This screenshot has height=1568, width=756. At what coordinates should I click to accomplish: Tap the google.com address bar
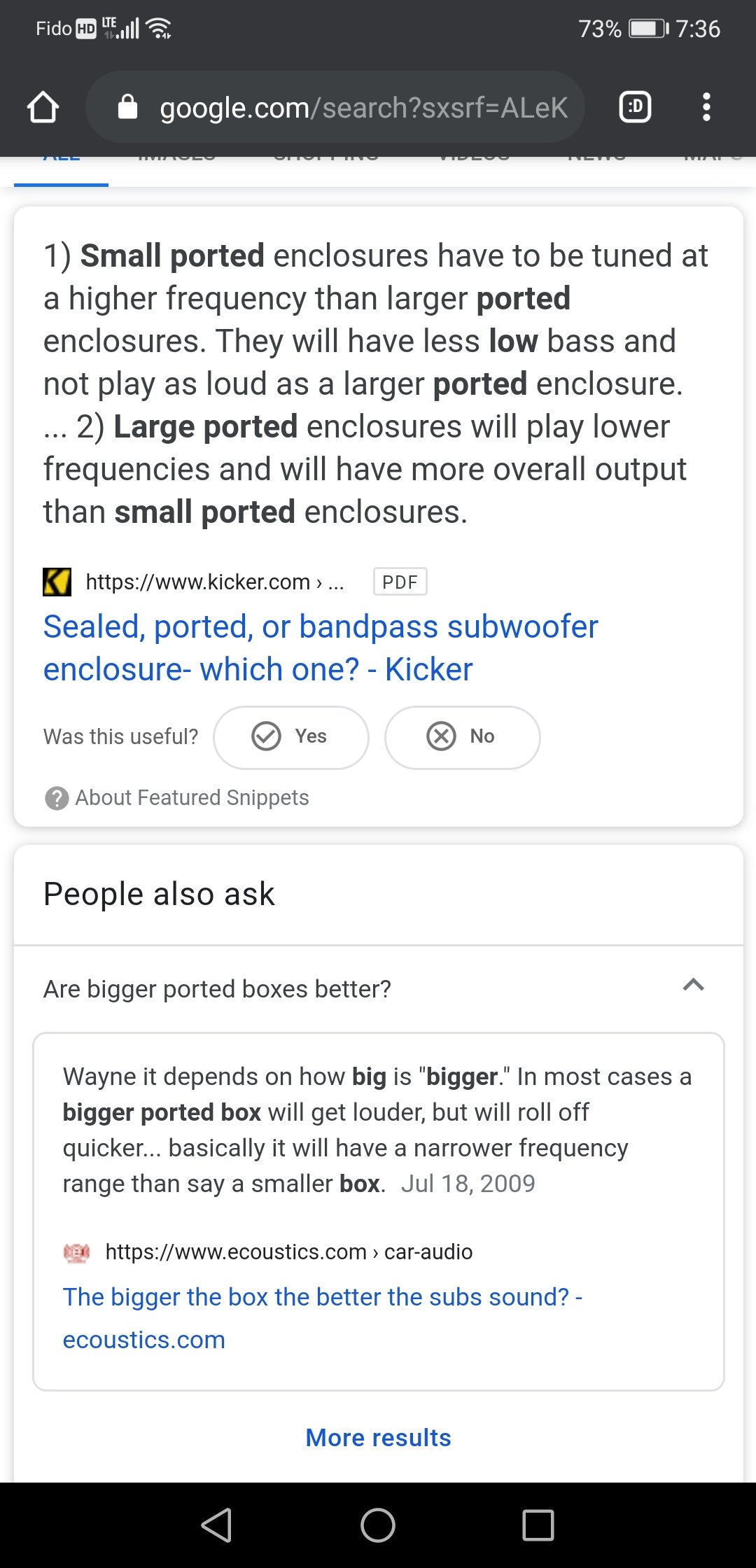335,107
